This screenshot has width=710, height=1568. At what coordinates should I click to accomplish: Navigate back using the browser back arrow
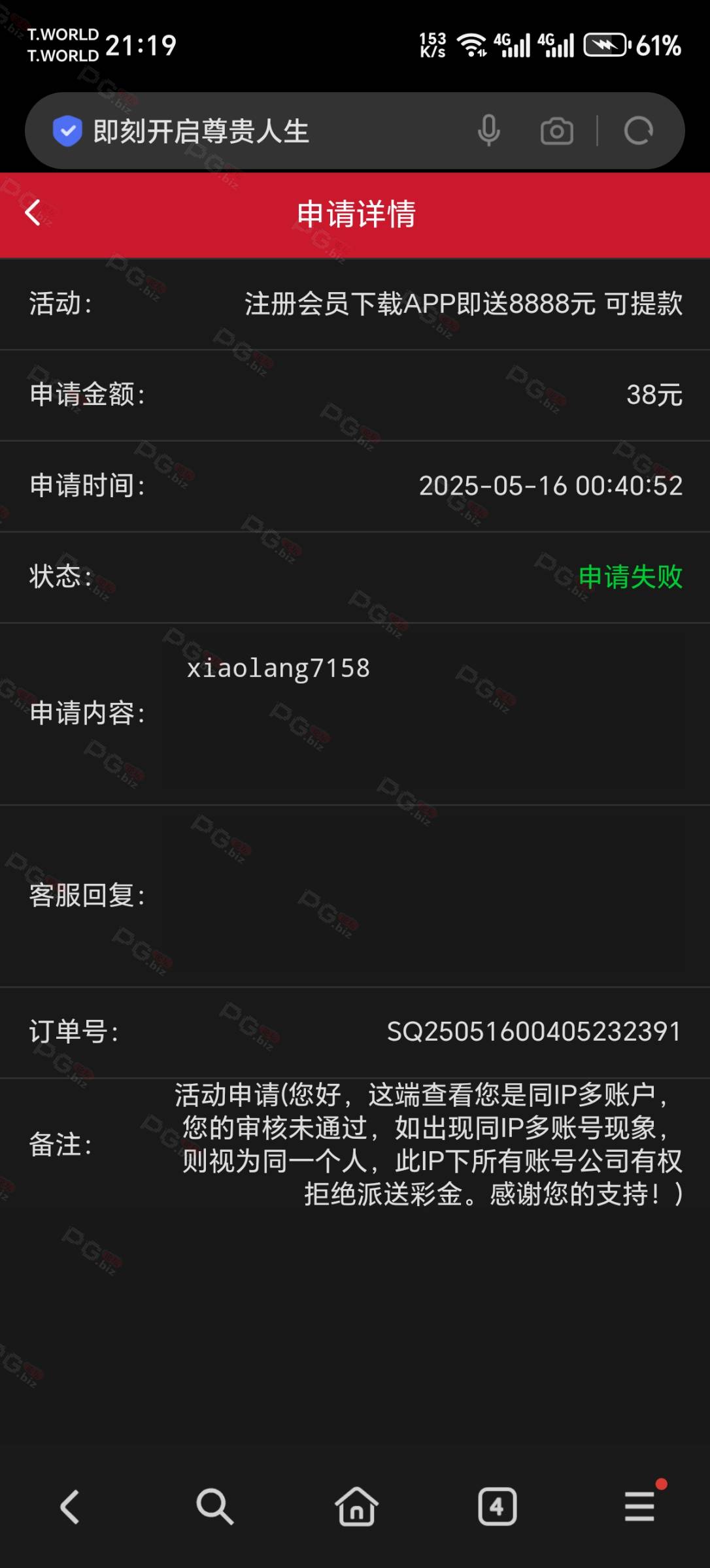(x=69, y=1507)
